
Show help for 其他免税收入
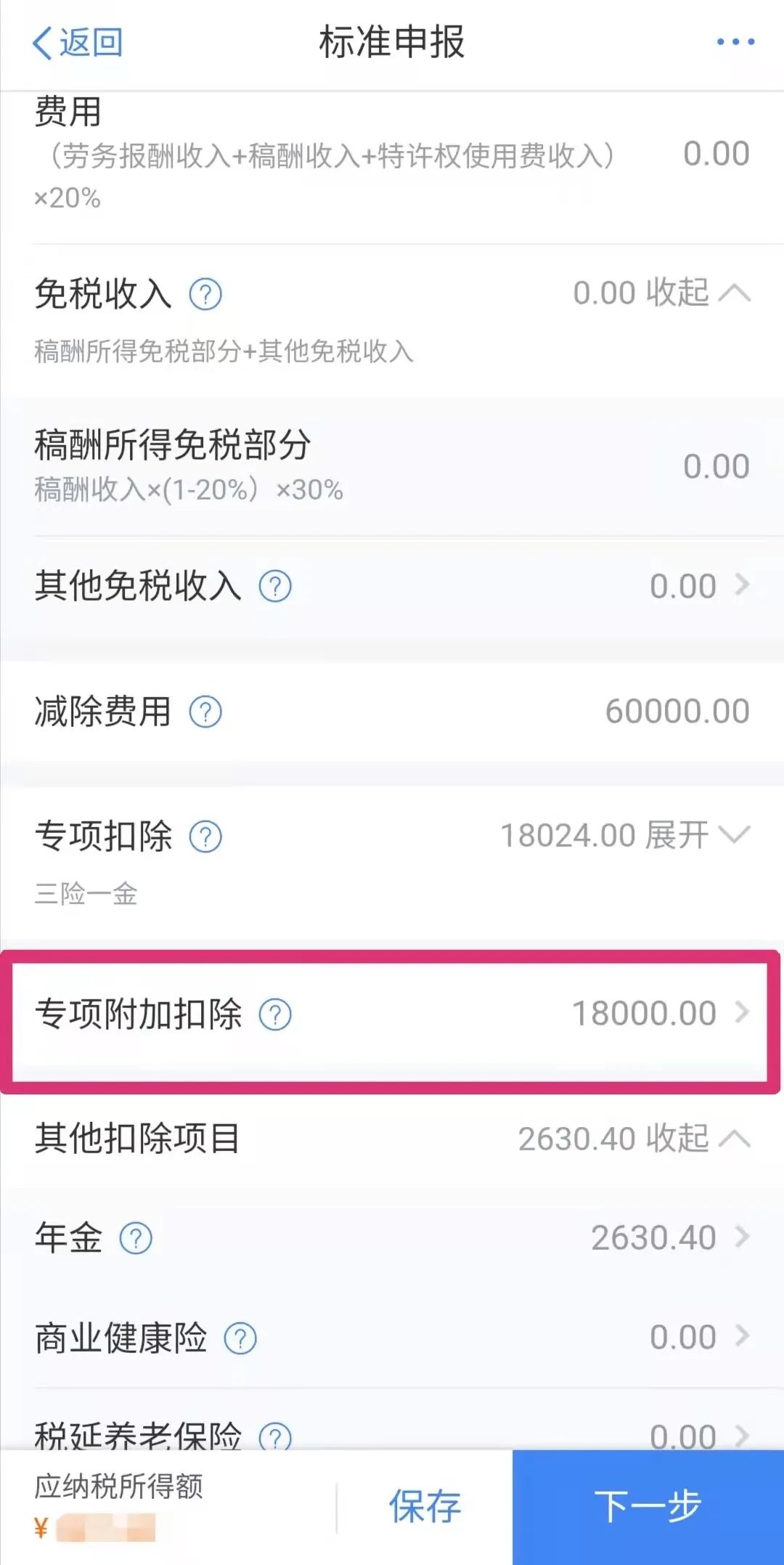tap(275, 587)
